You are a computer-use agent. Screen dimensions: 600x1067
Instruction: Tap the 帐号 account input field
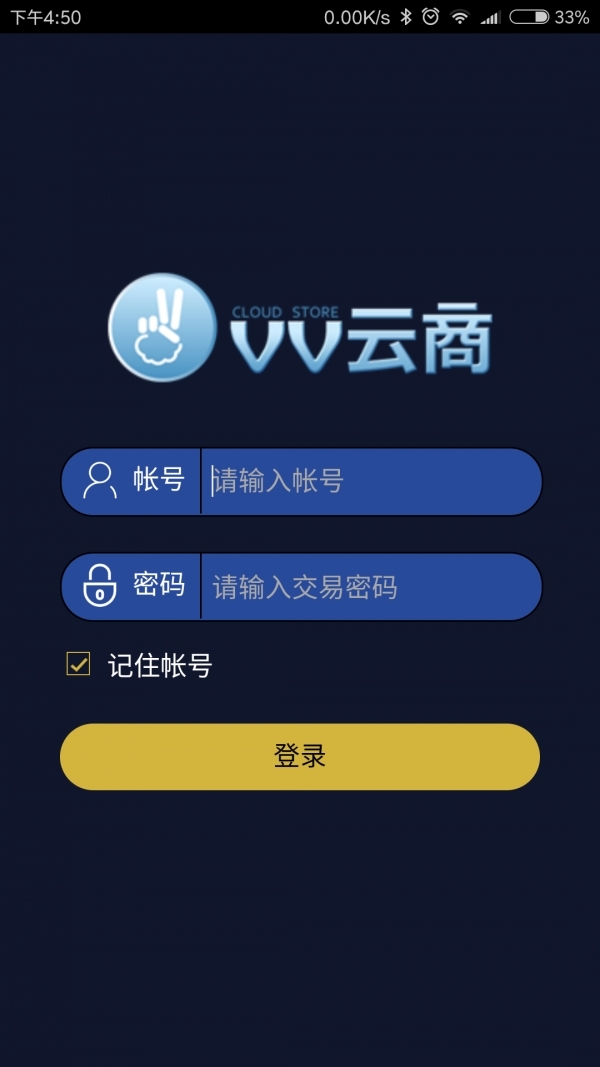click(371, 481)
